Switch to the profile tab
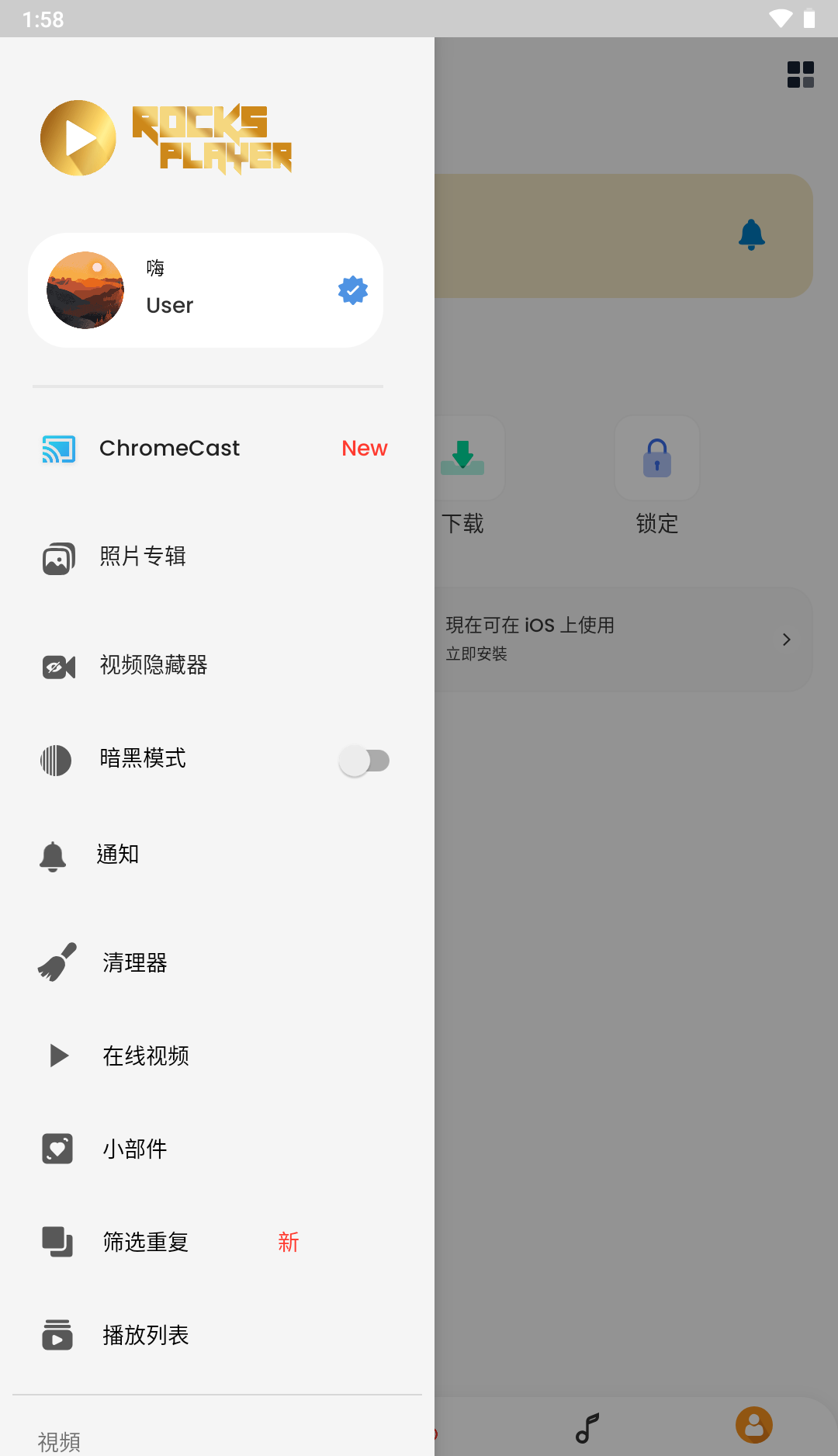The height and width of the screenshot is (1456, 838). pyautogui.click(x=753, y=1425)
